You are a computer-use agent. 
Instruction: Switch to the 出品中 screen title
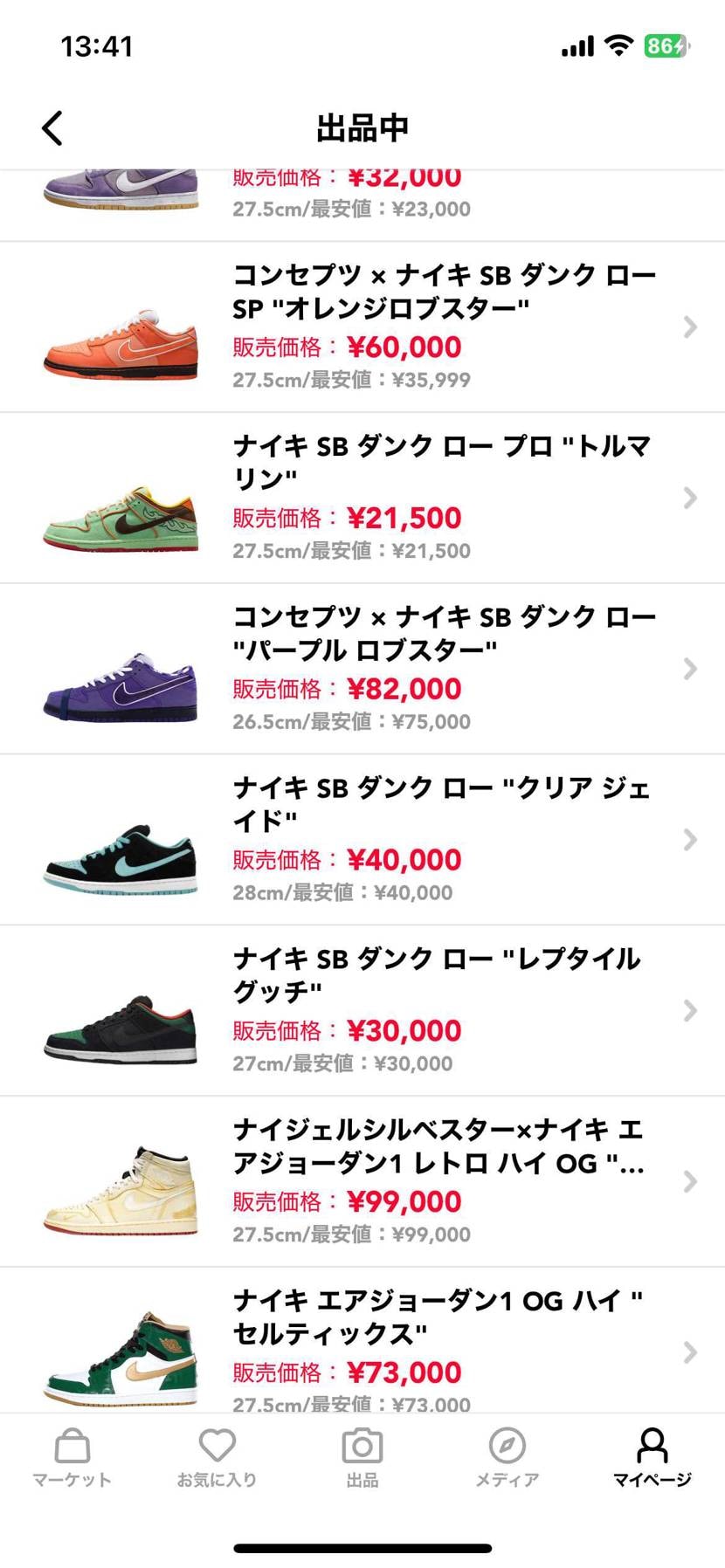click(362, 127)
